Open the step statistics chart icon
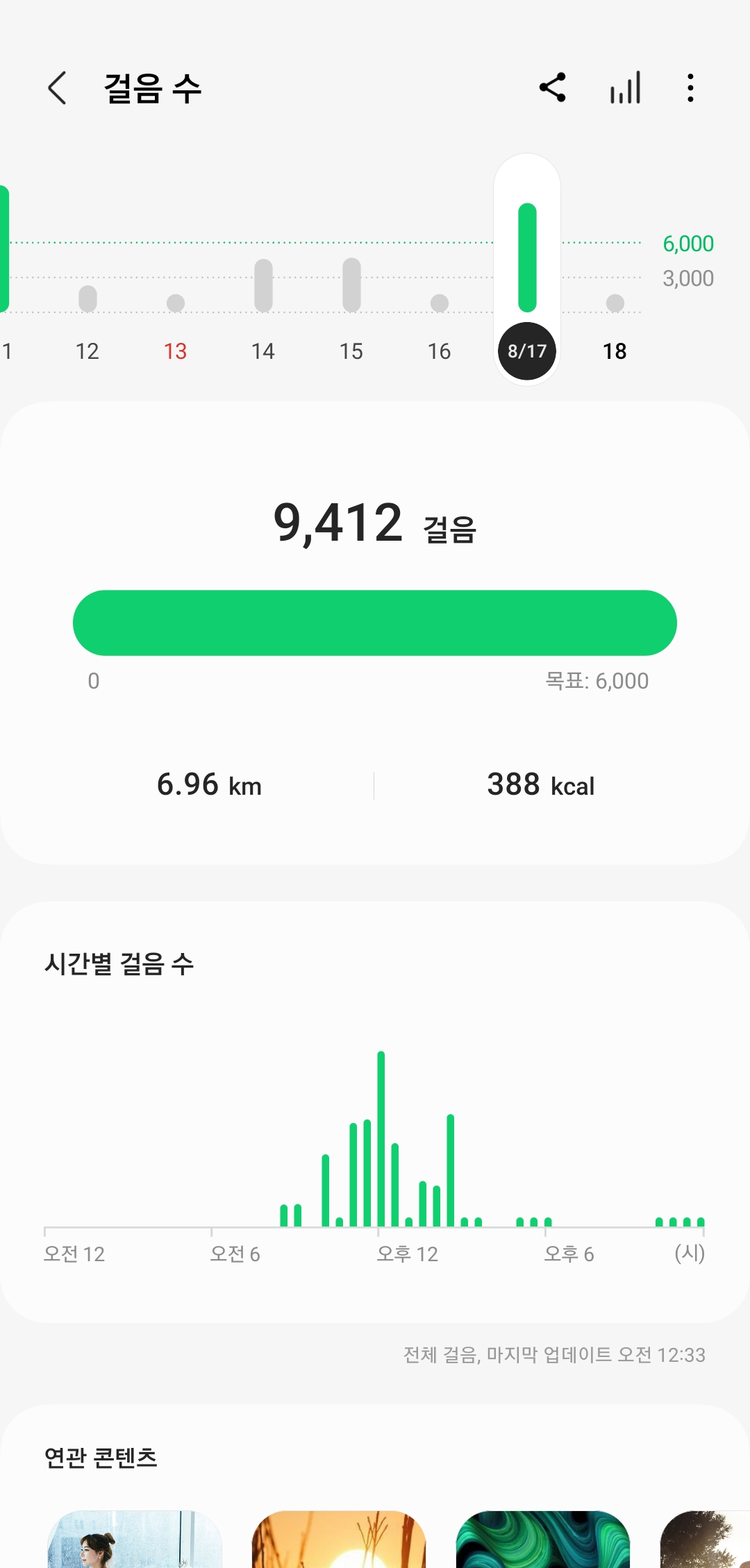The image size is (750, 1568). coord(625,88)
